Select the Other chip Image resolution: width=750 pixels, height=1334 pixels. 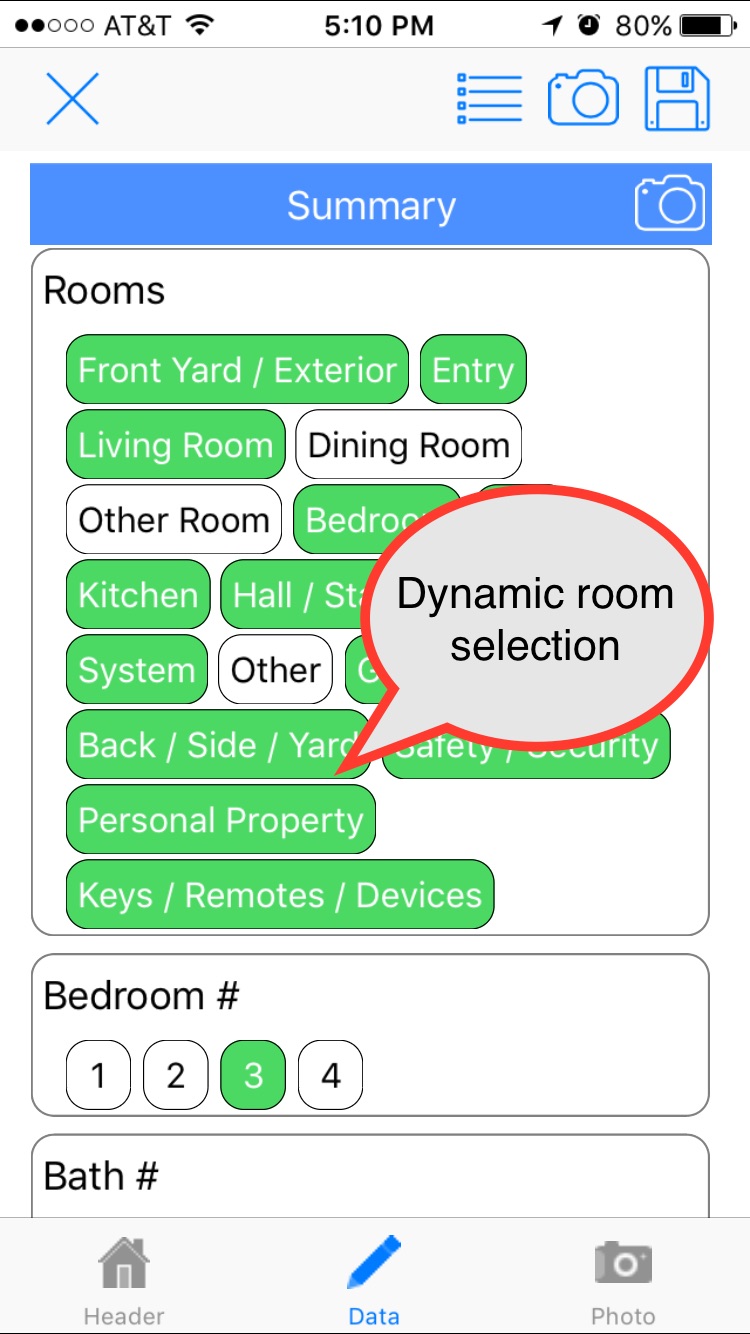coord(275,670)
